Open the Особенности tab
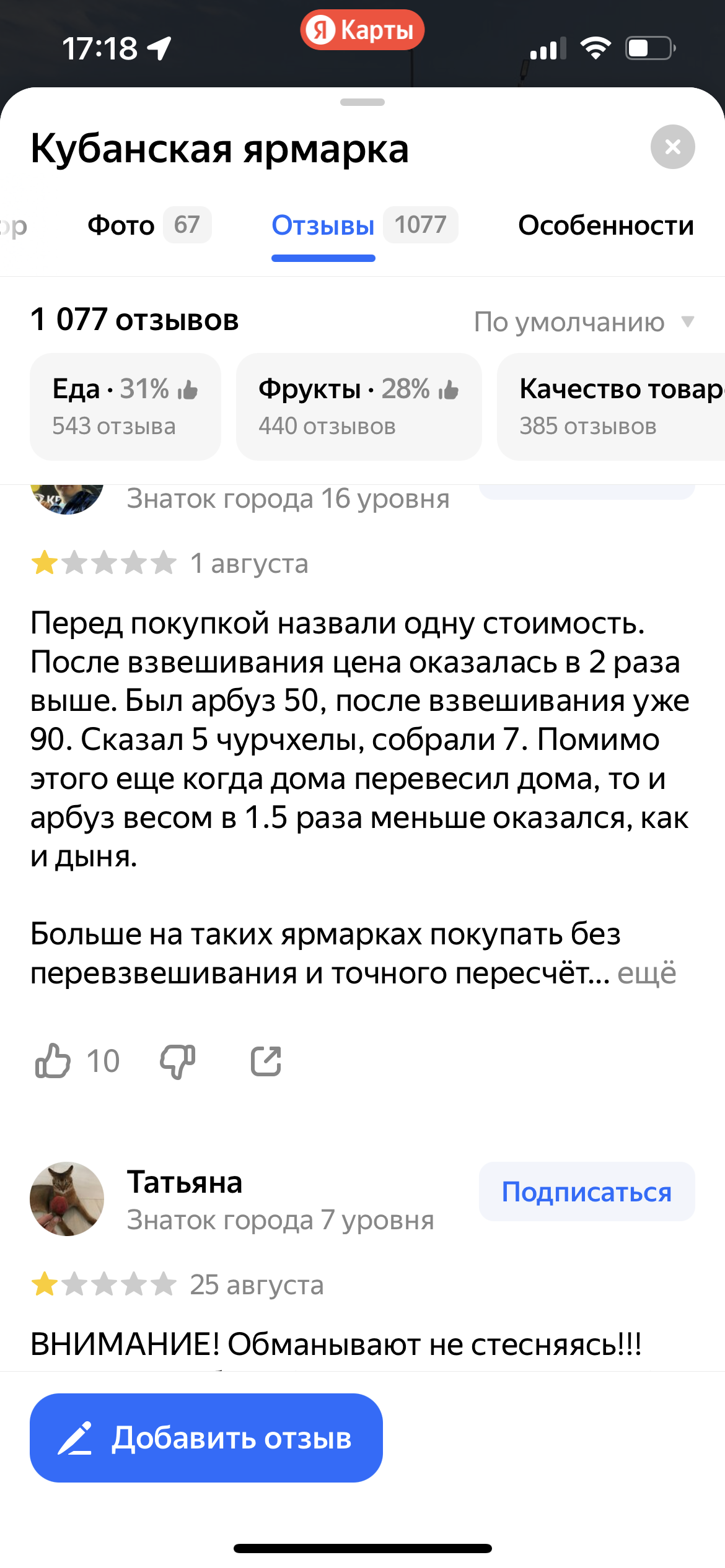 605,225
